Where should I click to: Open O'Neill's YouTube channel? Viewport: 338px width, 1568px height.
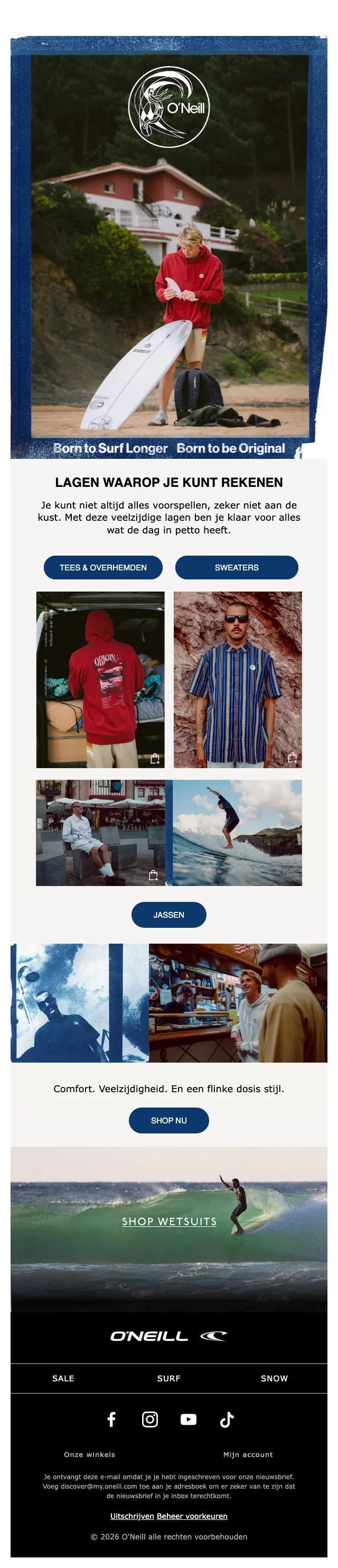click(x=189, y=1419)
